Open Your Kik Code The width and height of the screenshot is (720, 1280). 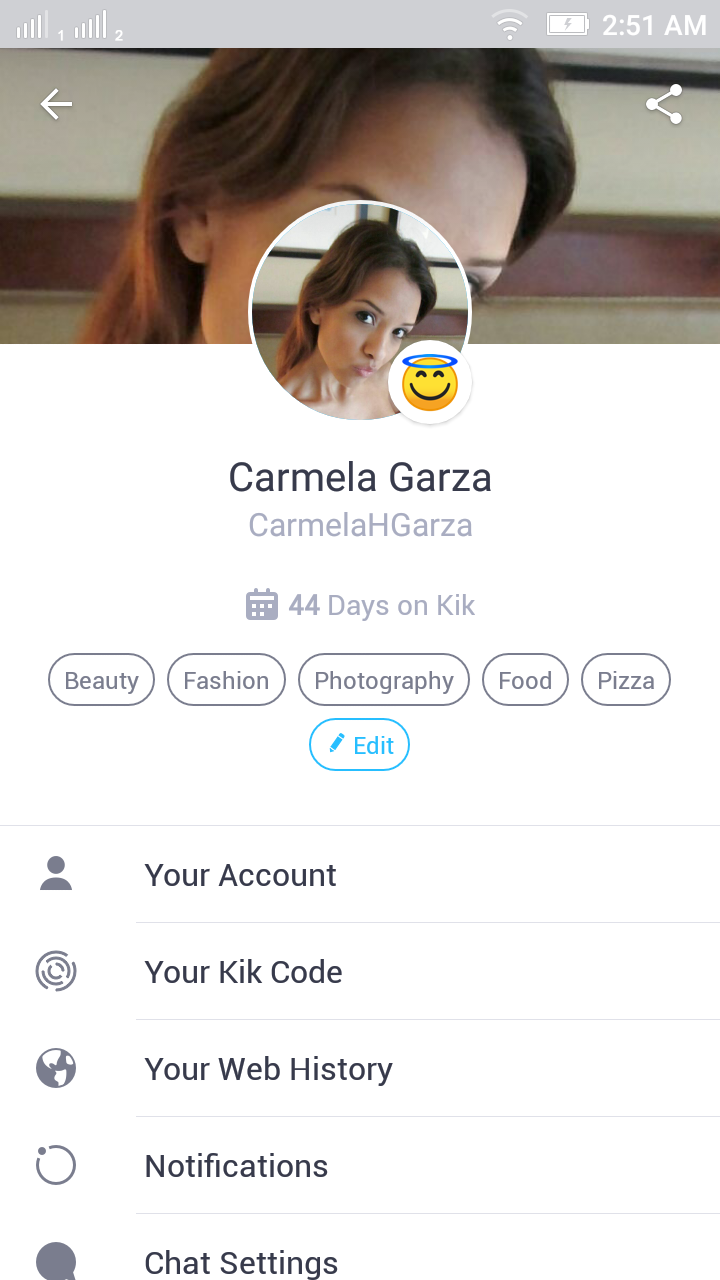(x=360, y=972)
